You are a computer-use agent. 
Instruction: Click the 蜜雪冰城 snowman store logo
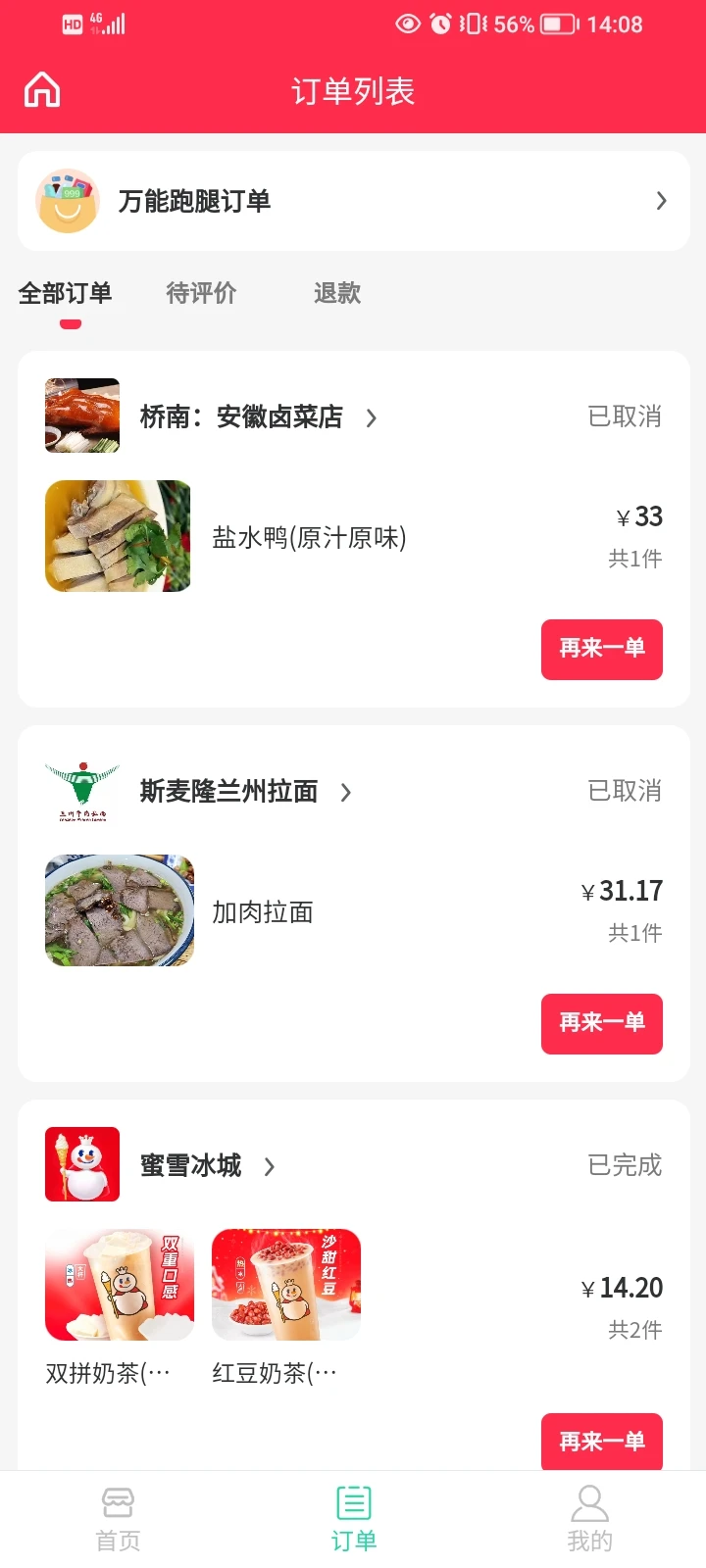pyautogui.click(x=81, y=1163)
